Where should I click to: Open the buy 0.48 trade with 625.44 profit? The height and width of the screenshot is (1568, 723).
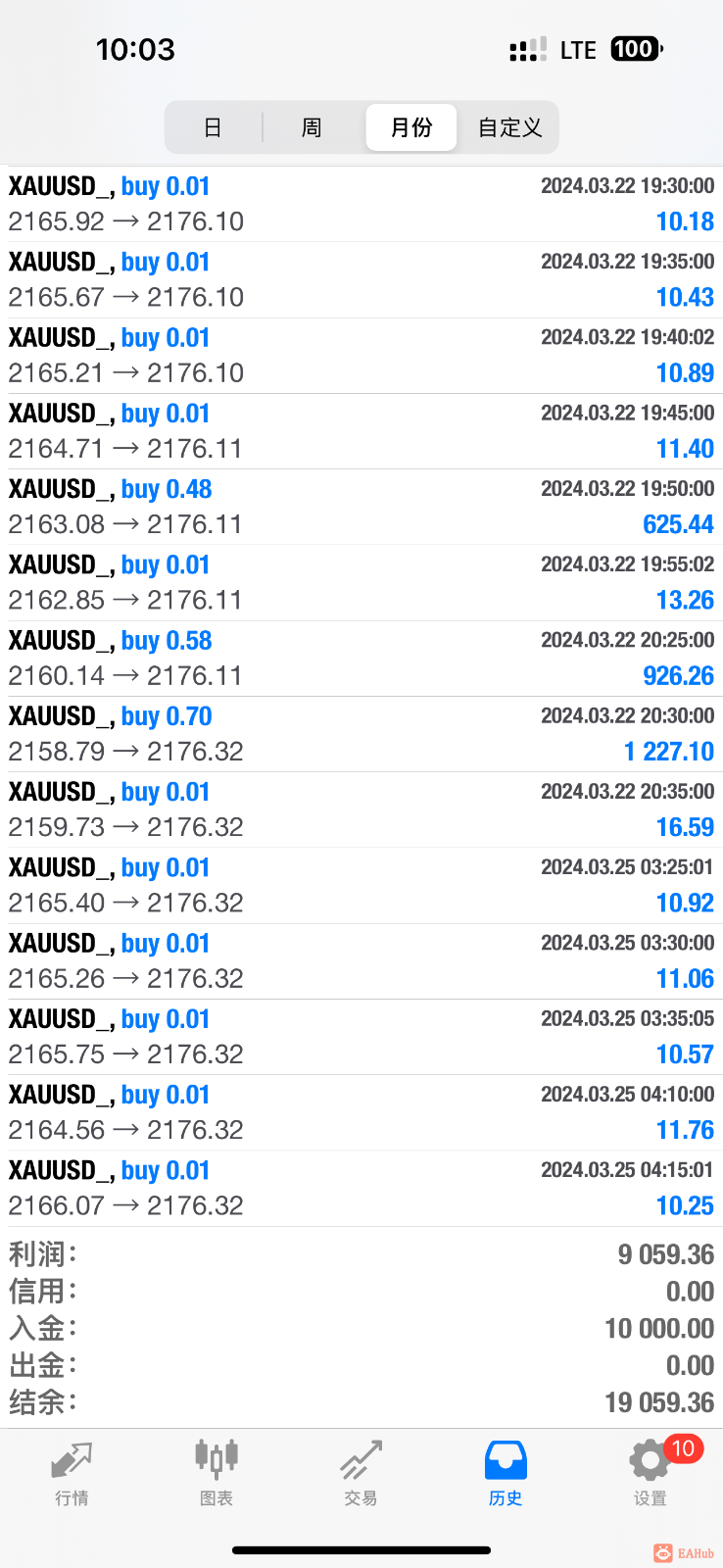pos(361,507)
